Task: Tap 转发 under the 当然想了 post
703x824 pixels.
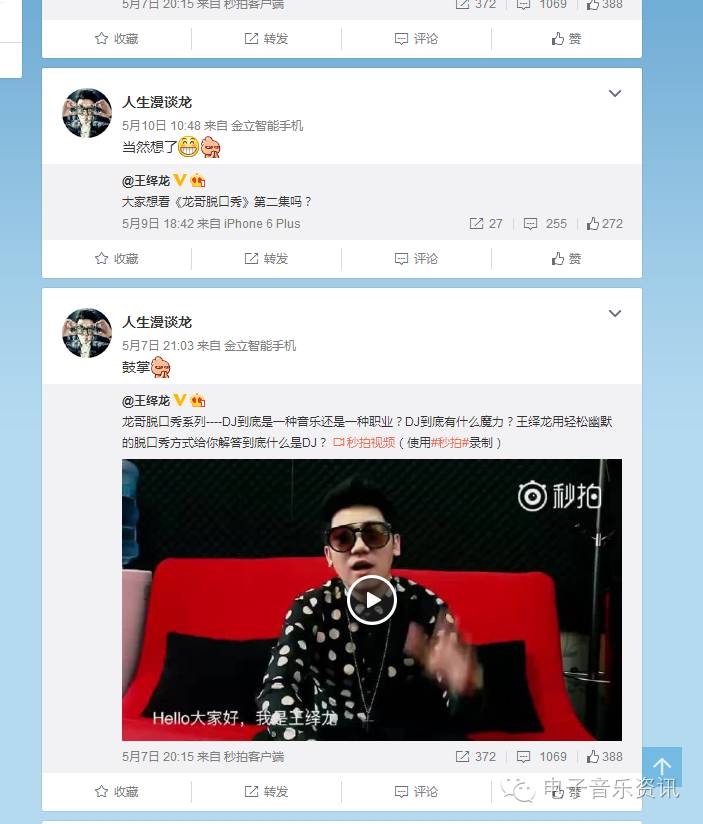Action: (267, 259)
